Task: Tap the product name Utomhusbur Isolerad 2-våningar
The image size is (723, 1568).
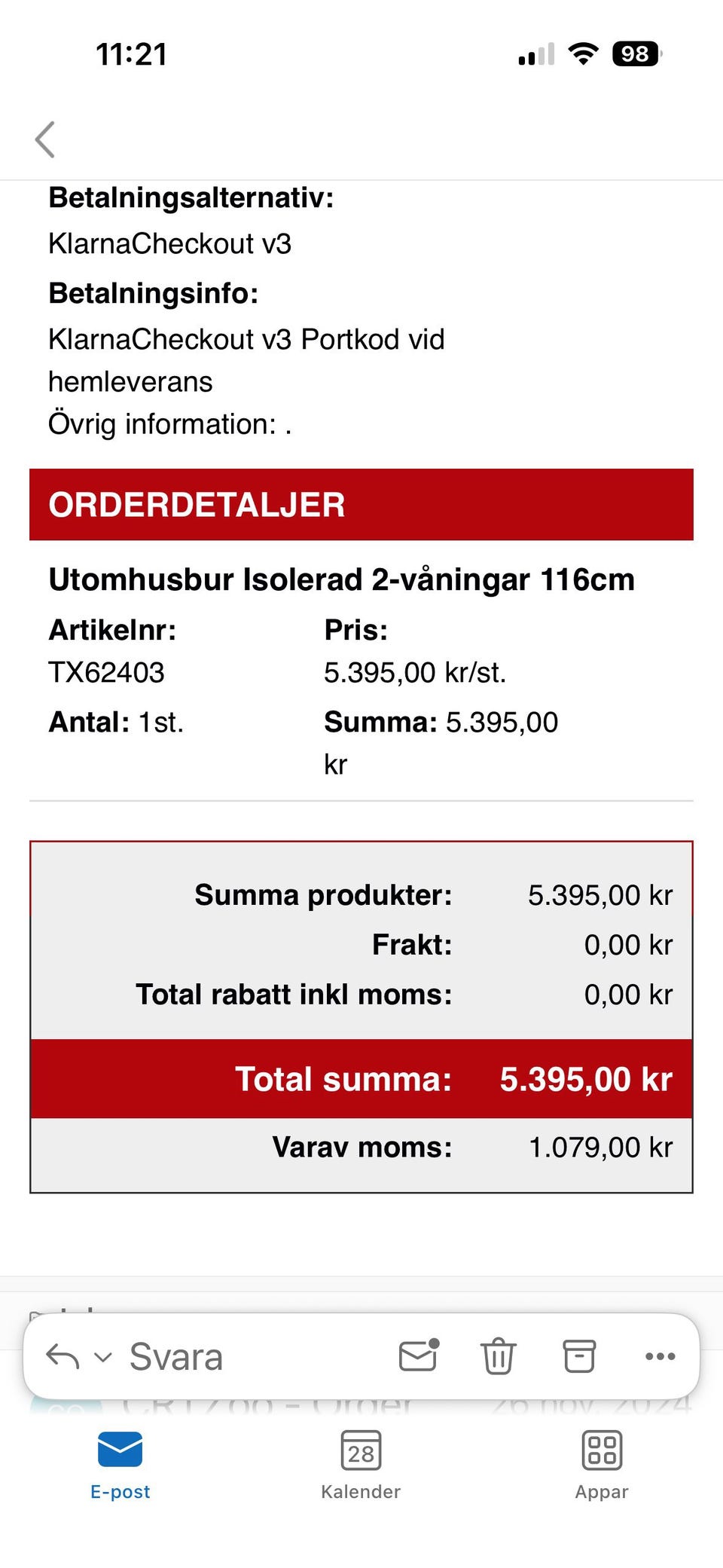Action: 341,580
